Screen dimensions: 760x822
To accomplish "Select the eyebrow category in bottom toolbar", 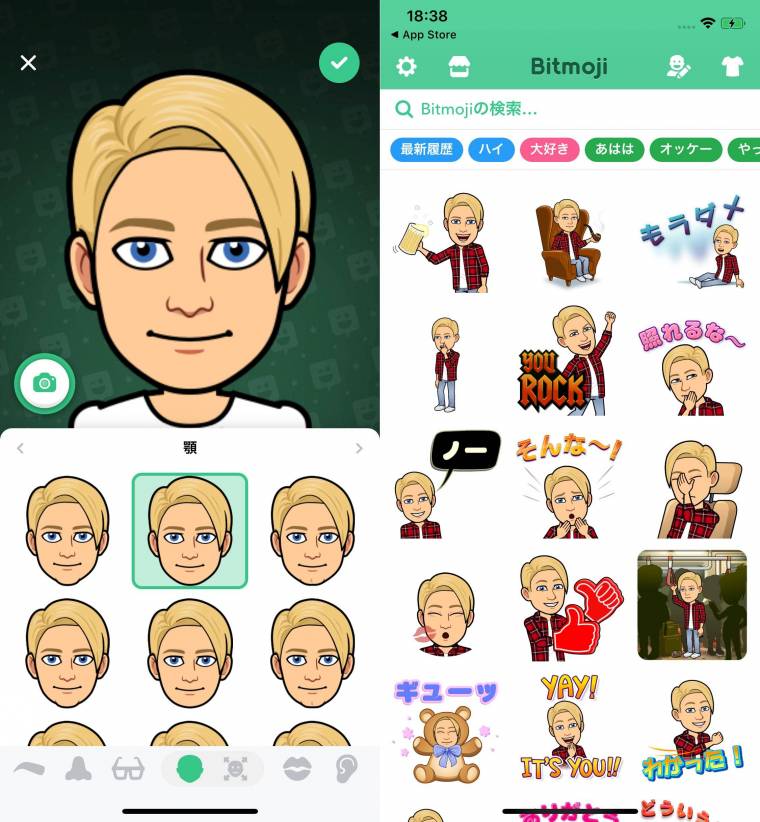I will (x=29, y=768).
